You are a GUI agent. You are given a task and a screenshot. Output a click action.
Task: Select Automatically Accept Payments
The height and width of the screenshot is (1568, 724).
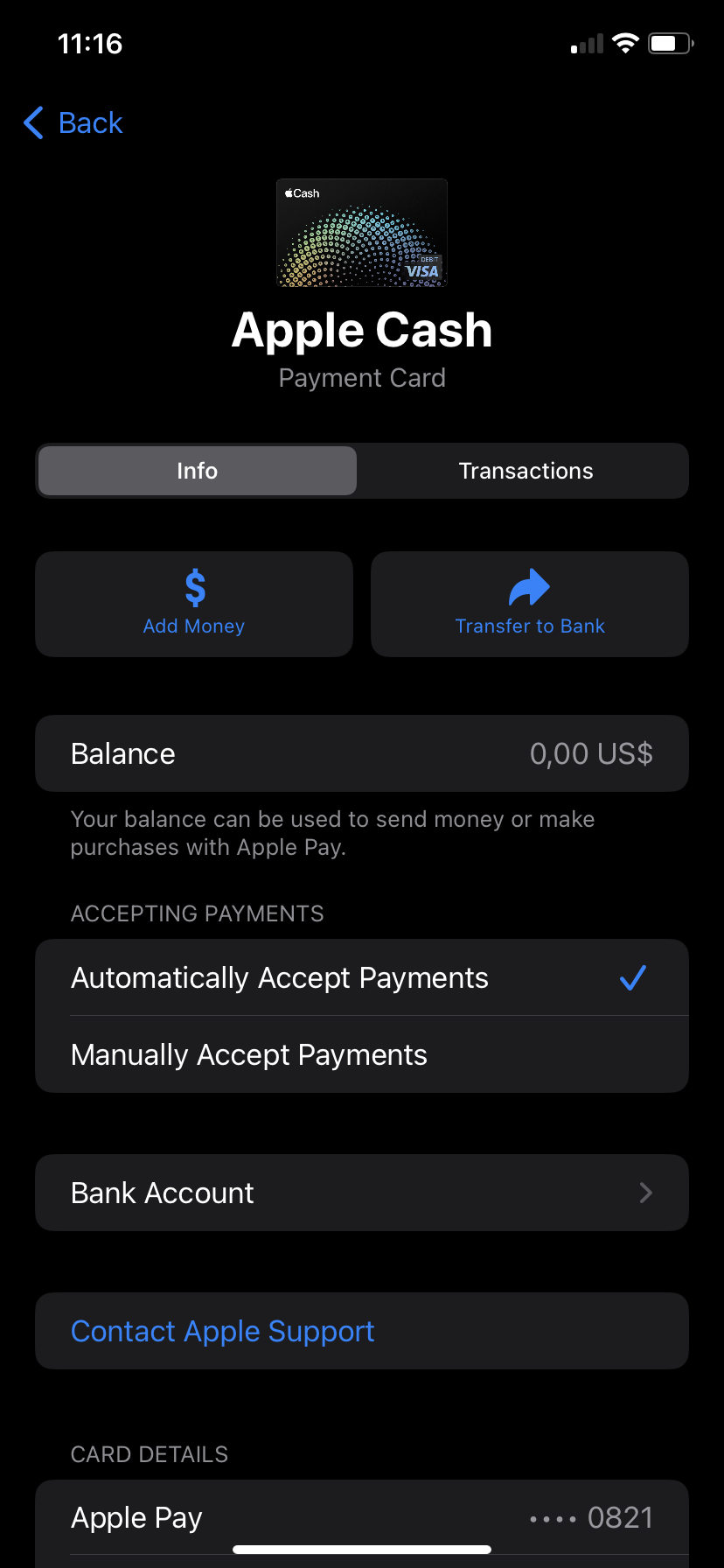(x=362, y=977)
